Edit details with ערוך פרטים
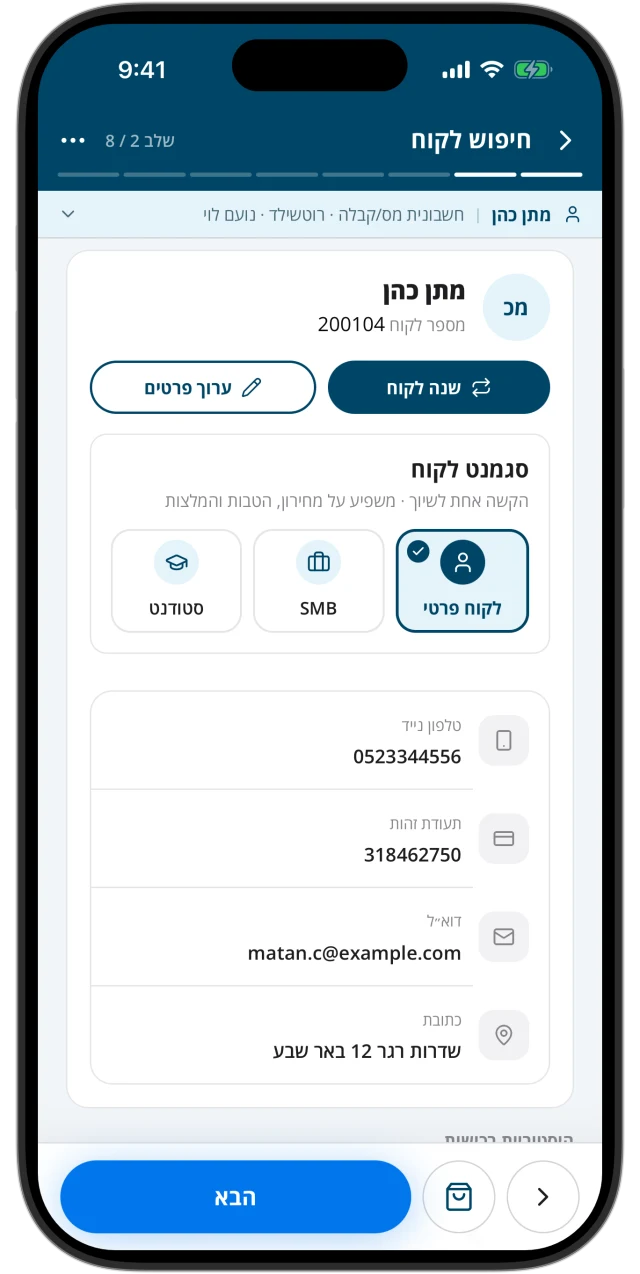The width and height of the screenshot is (640, 1274). tap(203, 387)
